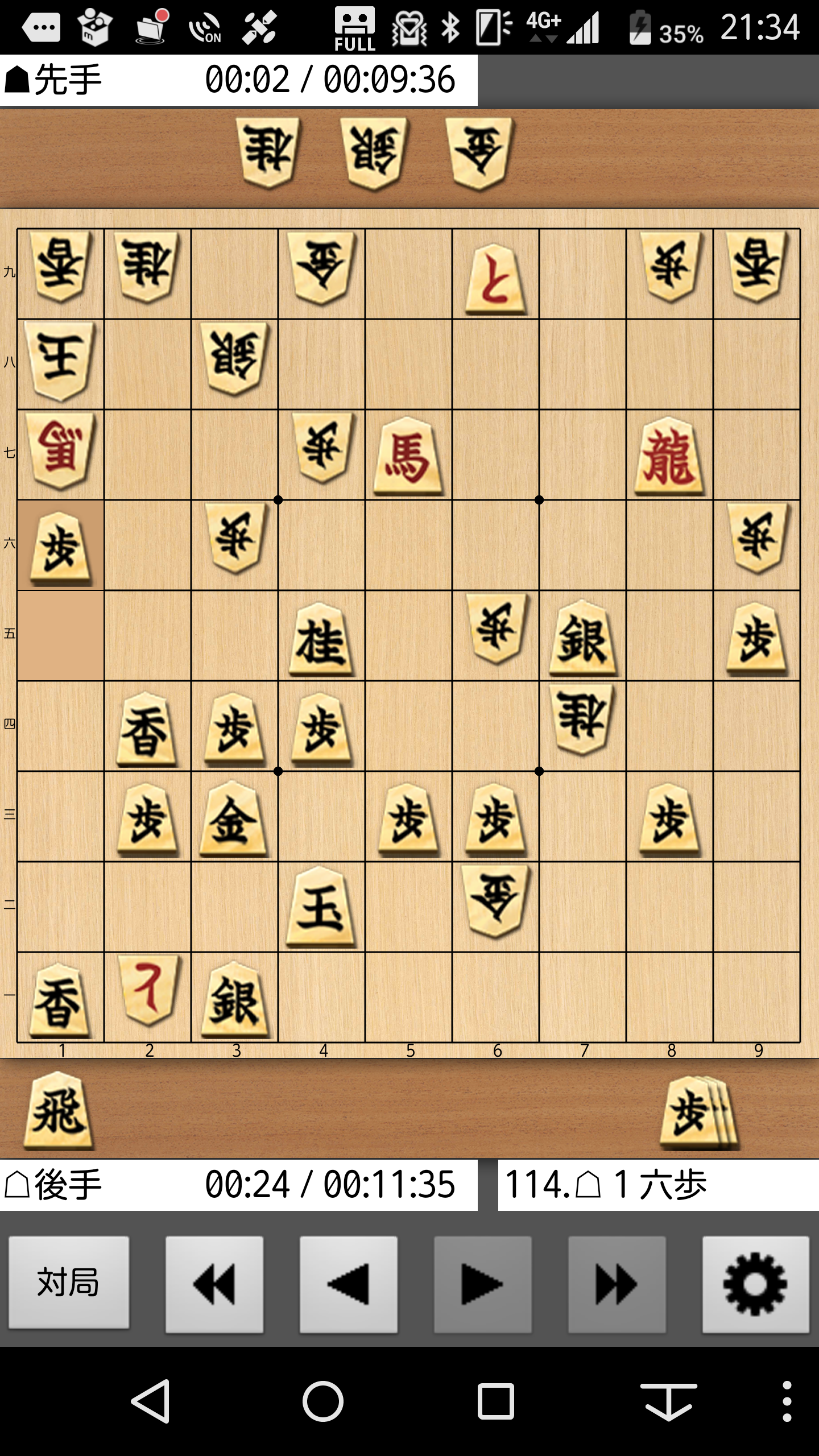This screenshot has height=1456, width=819.
Task: Go back with system back button
Action: click(151, 1401)
